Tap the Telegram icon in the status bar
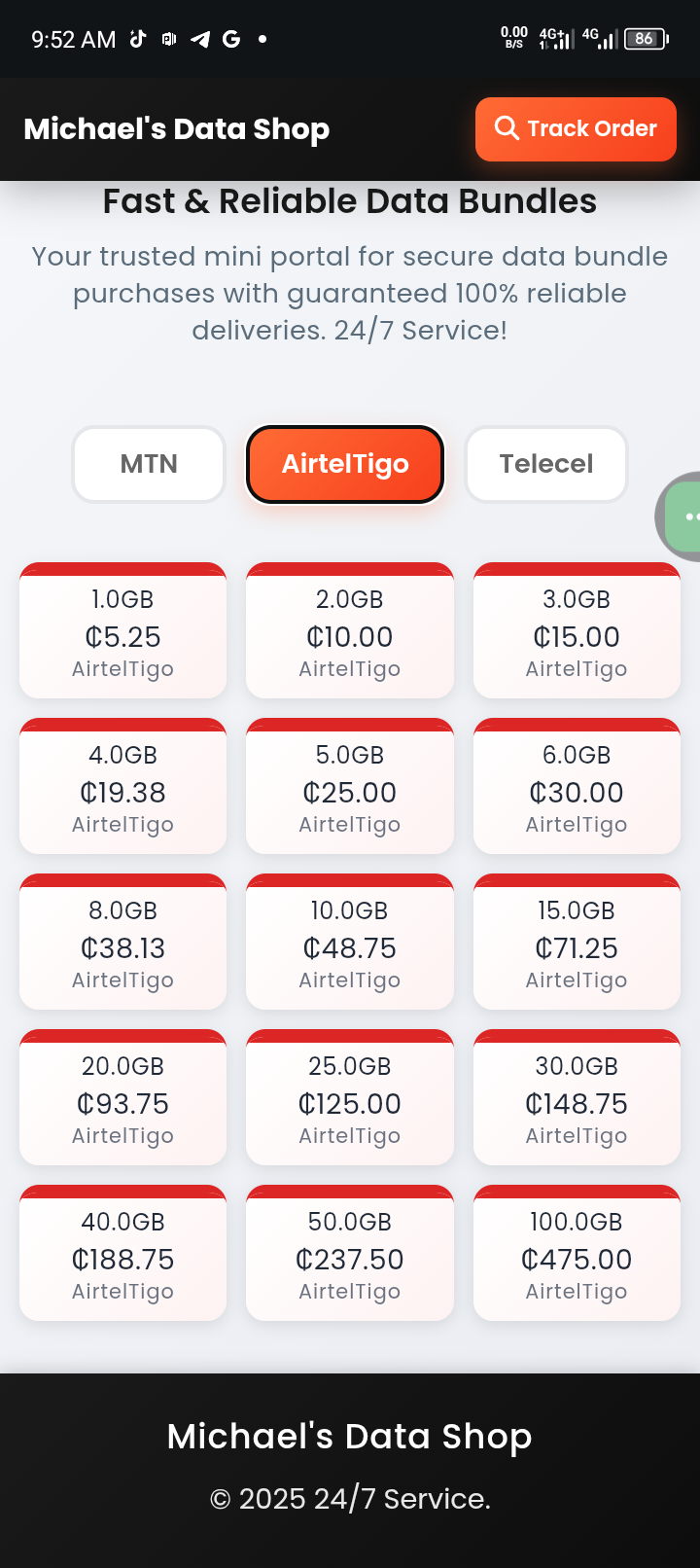 [x=201, y=39]
